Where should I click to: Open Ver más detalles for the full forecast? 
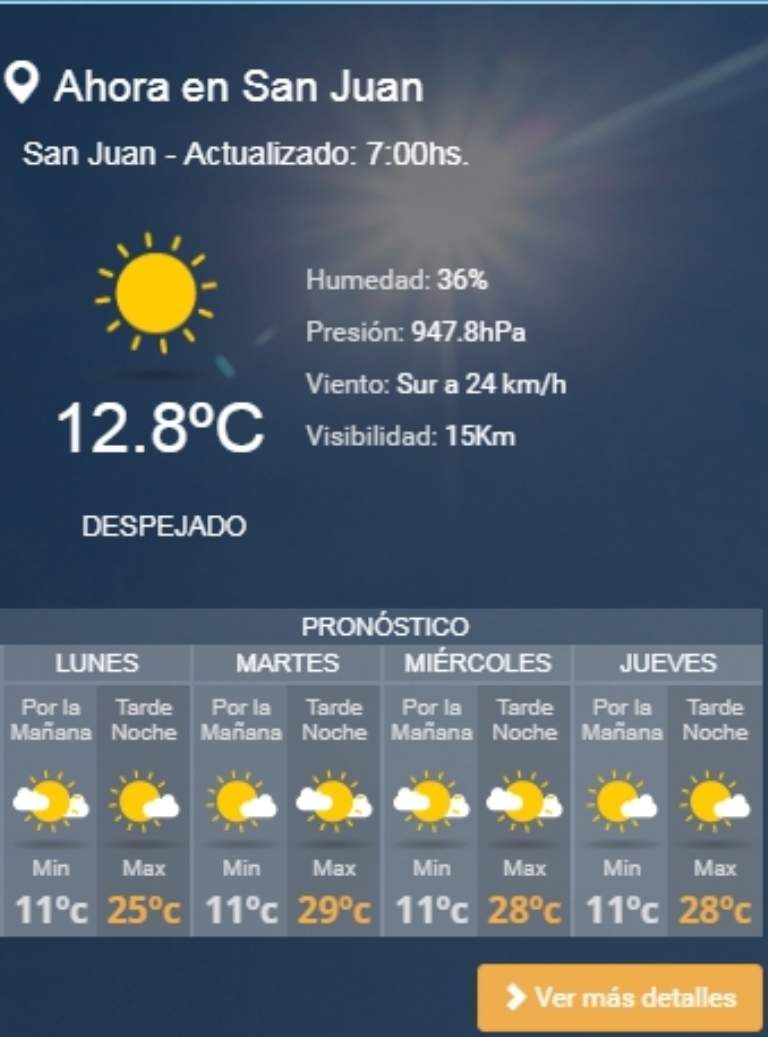tap(620, 997)
